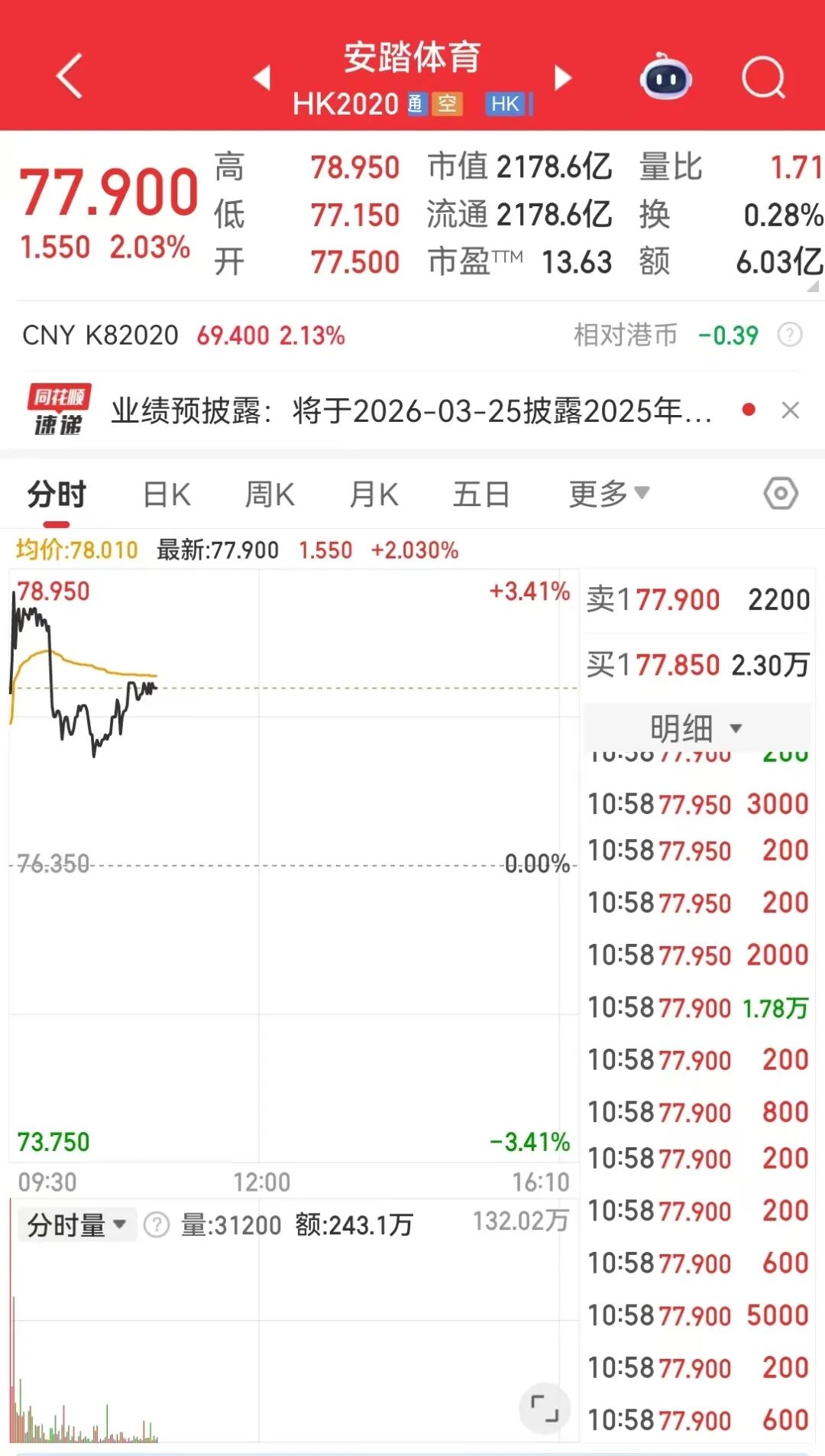Open the search icon top right
Screen dimensions: 825x1456
[762, 79]
